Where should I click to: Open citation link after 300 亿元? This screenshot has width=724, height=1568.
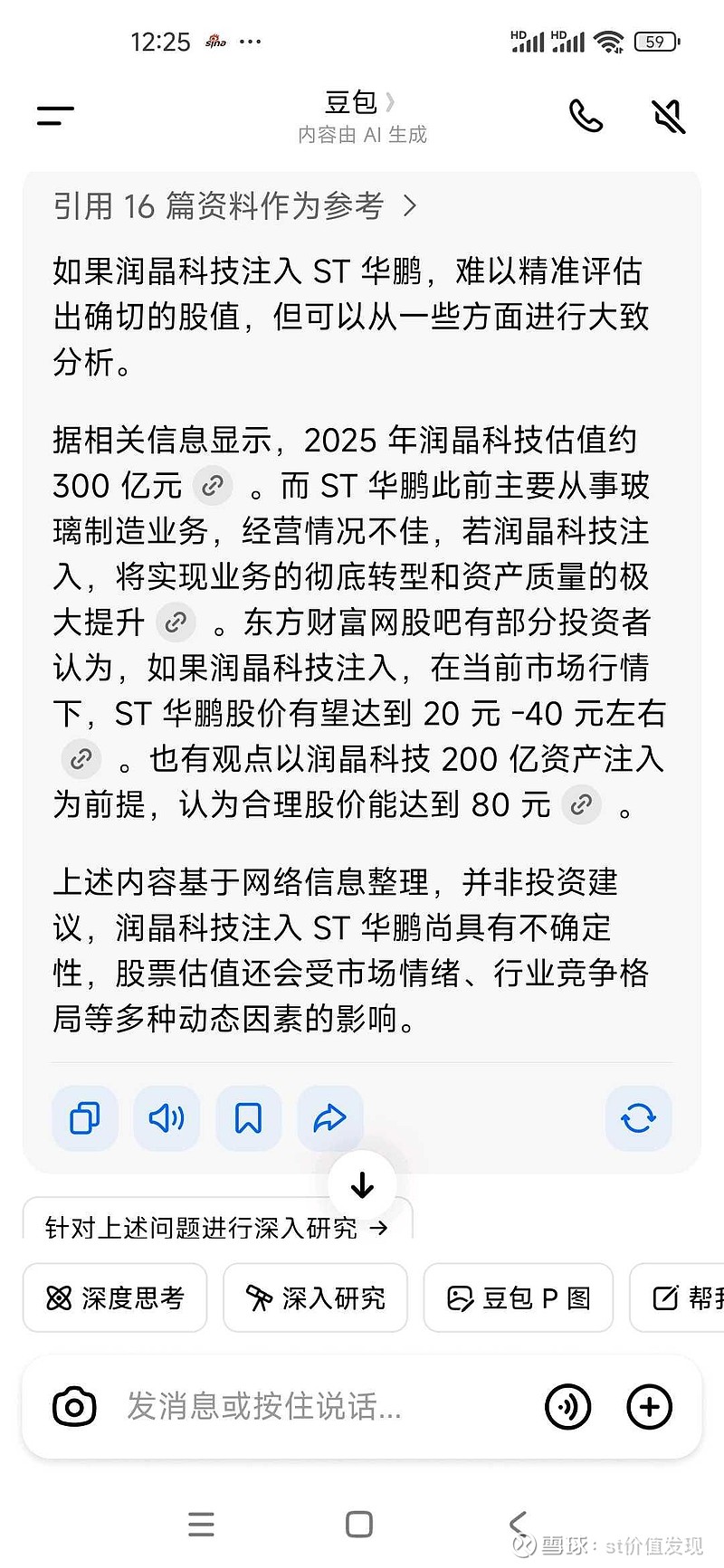[213, 487]
